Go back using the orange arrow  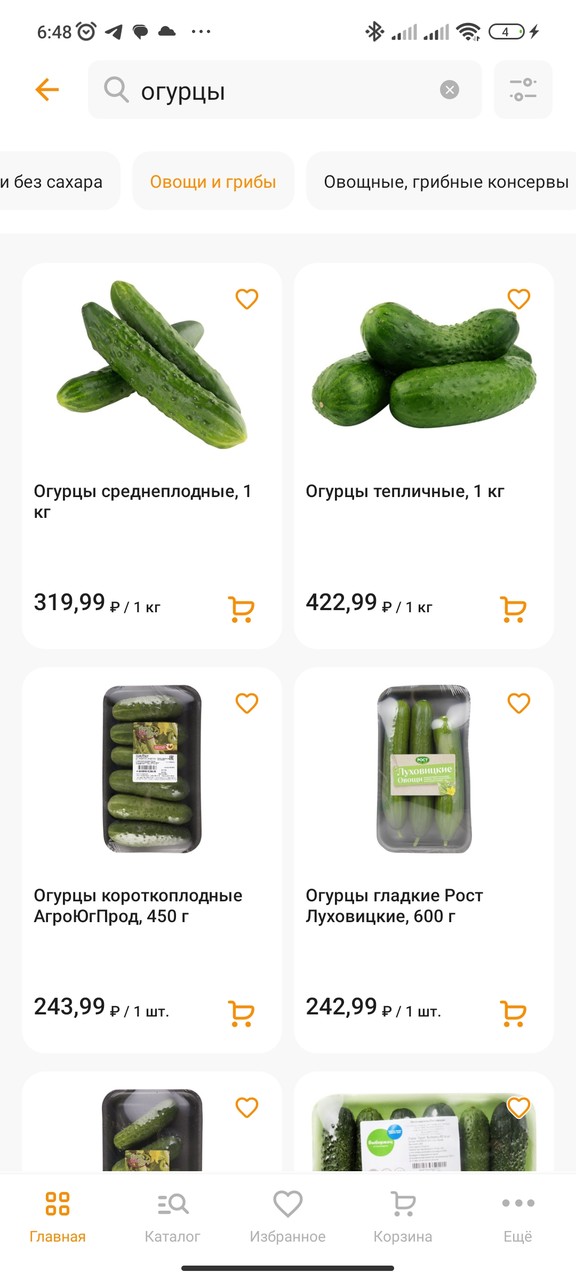click(x=47, y=90)
